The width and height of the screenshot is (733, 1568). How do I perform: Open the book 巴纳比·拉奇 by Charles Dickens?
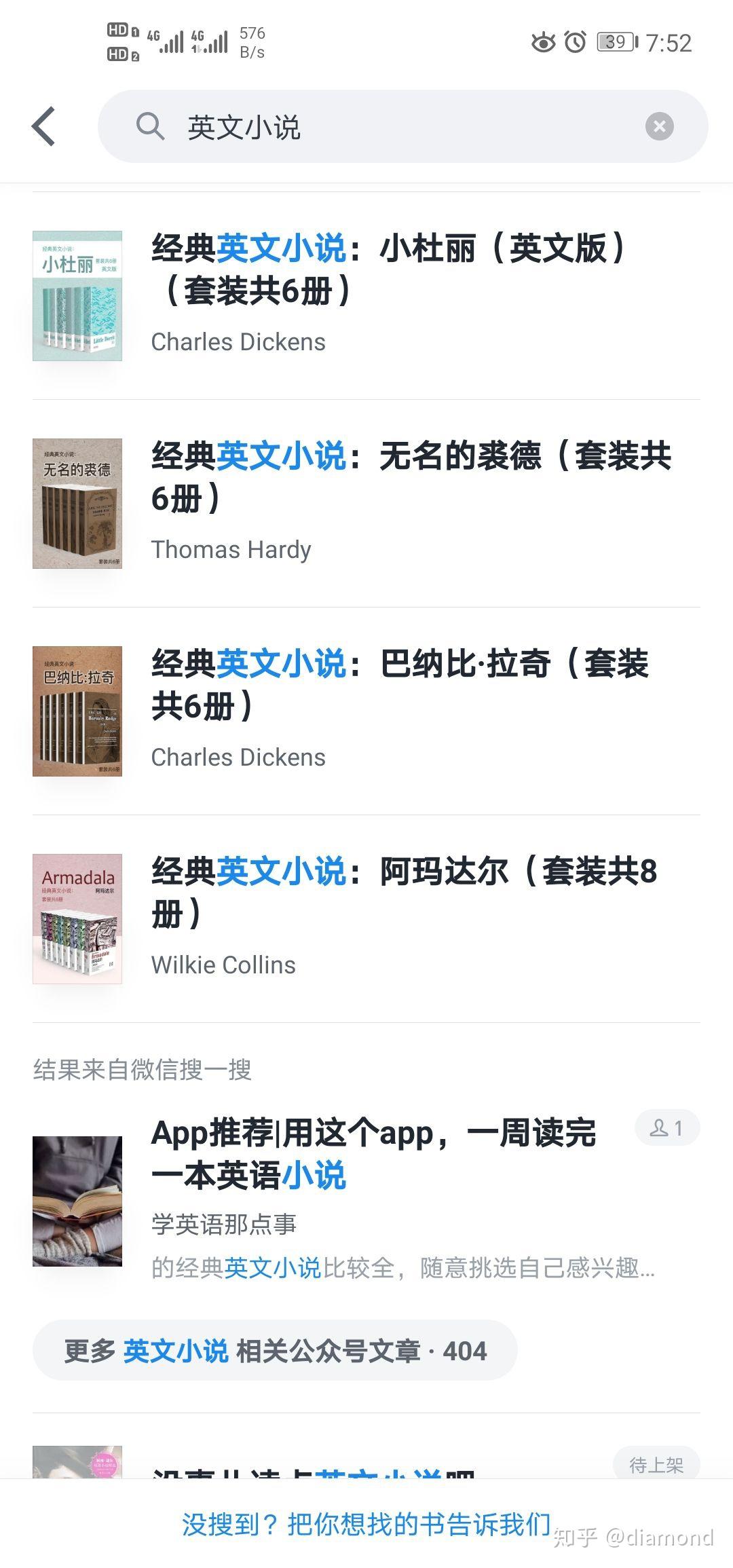pyautogui.click(x=366, y=711)
